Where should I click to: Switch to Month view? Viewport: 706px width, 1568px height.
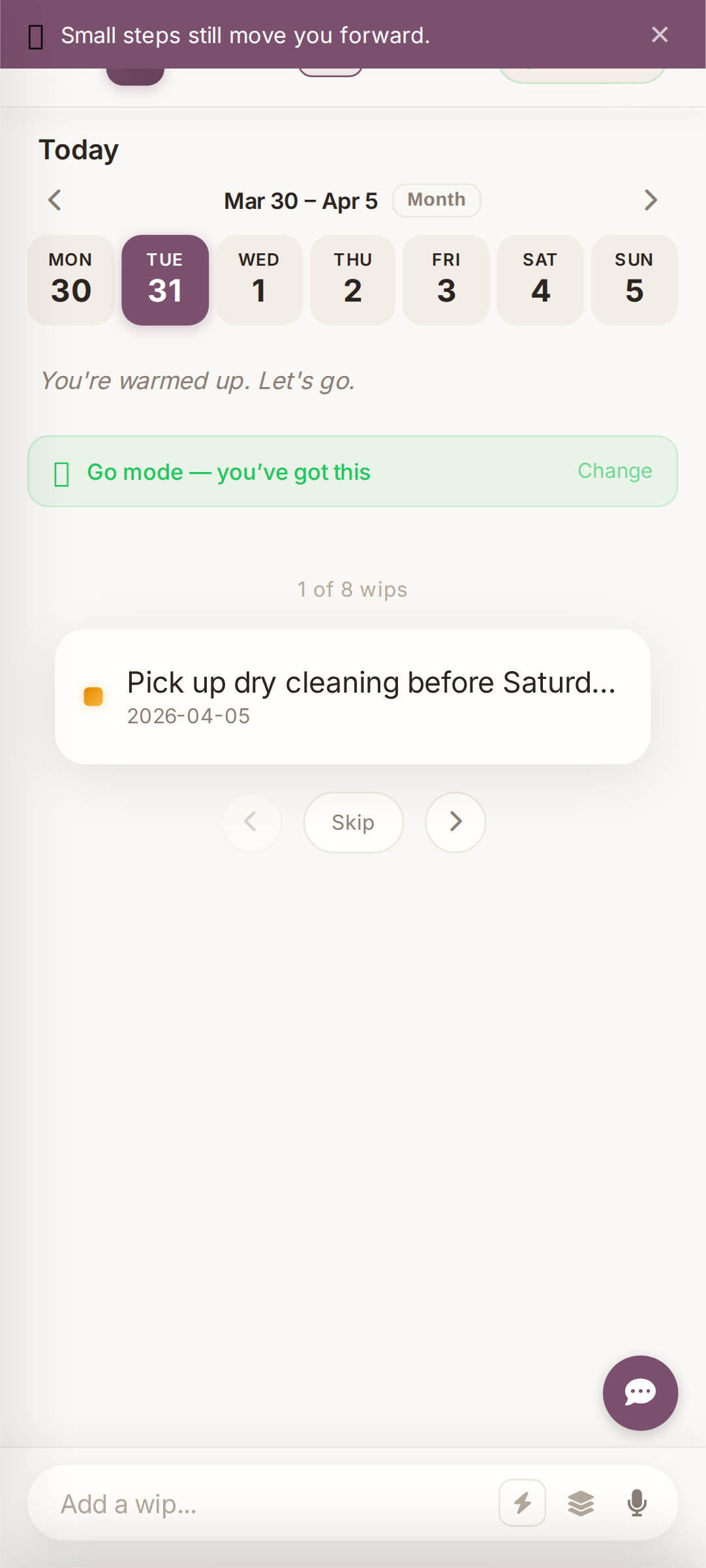point(436,200)
